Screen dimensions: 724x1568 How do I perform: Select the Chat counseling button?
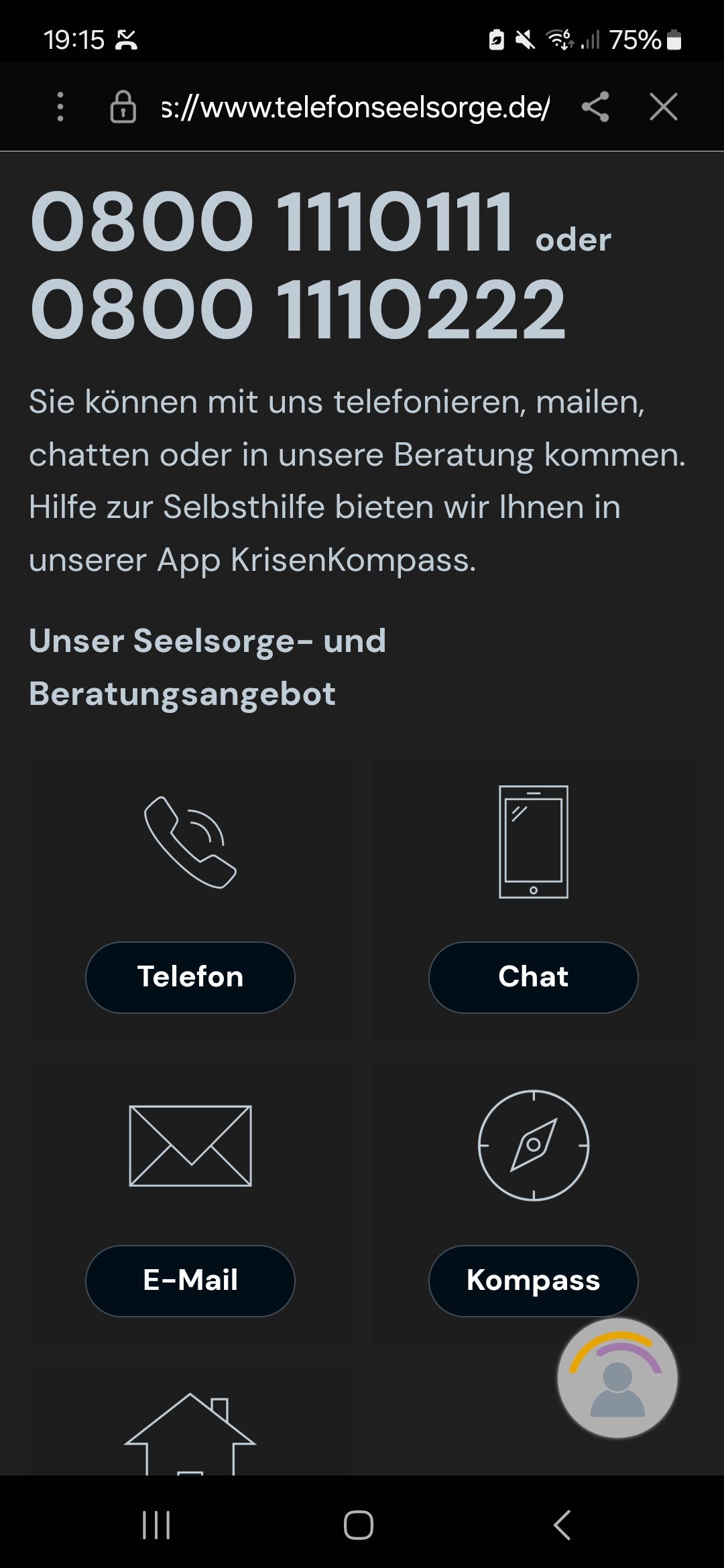533,977
